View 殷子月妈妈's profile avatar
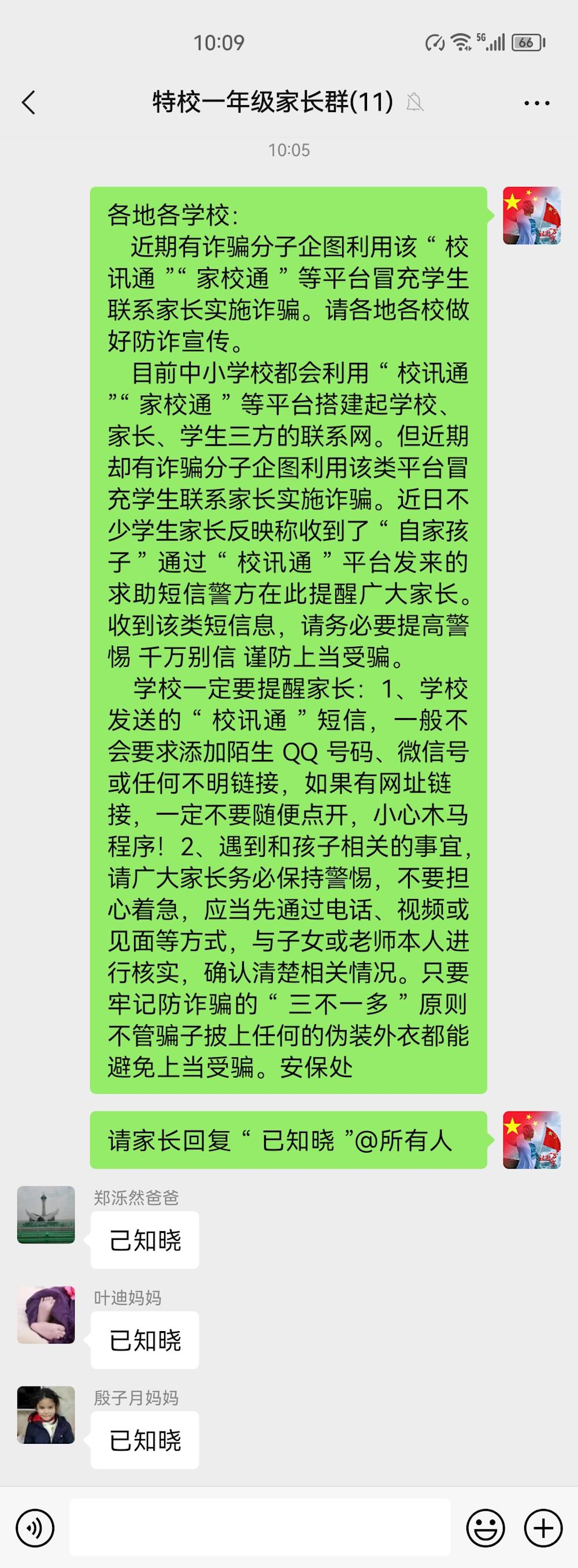The width and height of the screenshot is (578, 1568). pyautogui.click(x=46, y=1414)
